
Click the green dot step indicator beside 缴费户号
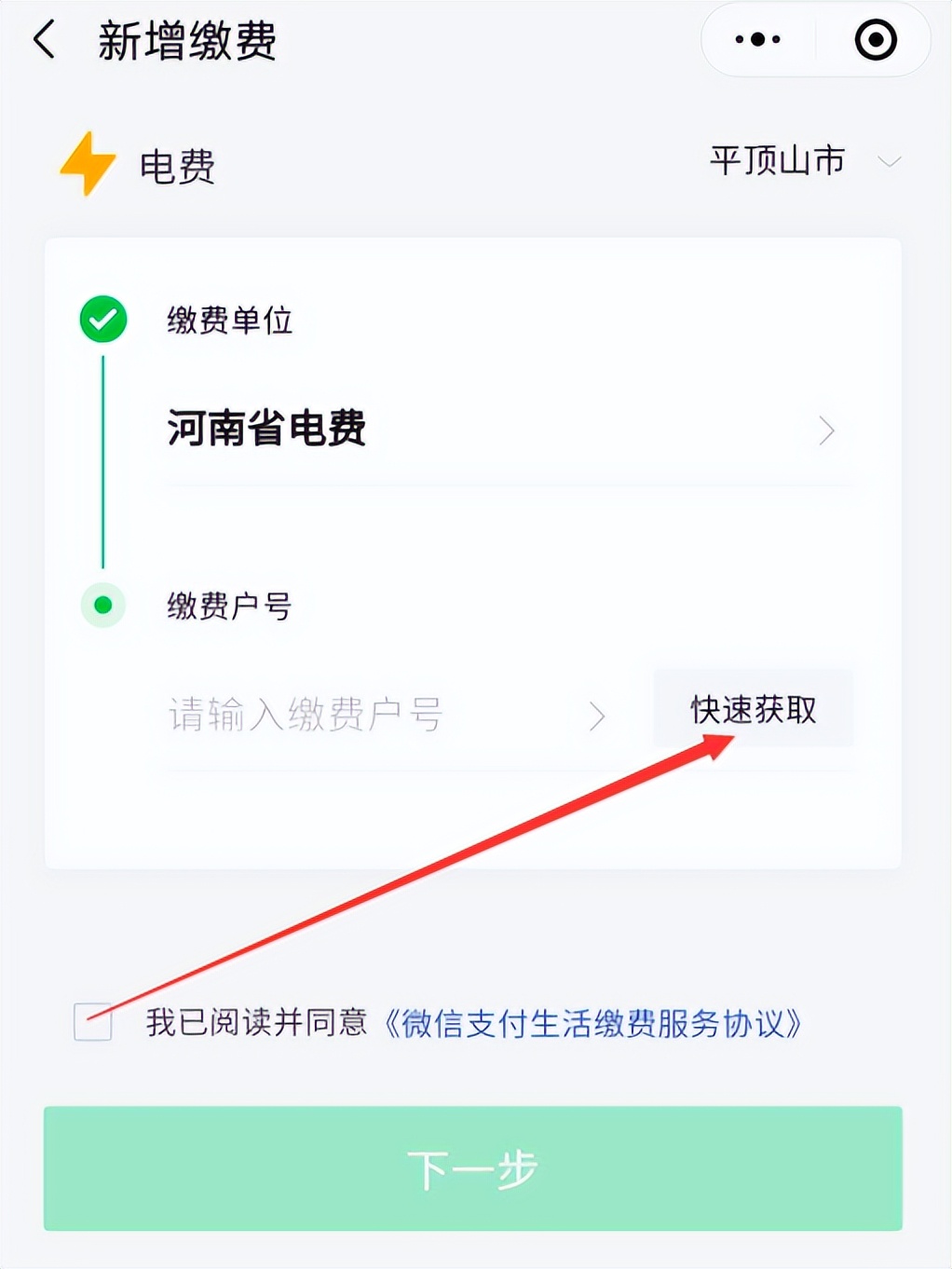click(103, 606)
